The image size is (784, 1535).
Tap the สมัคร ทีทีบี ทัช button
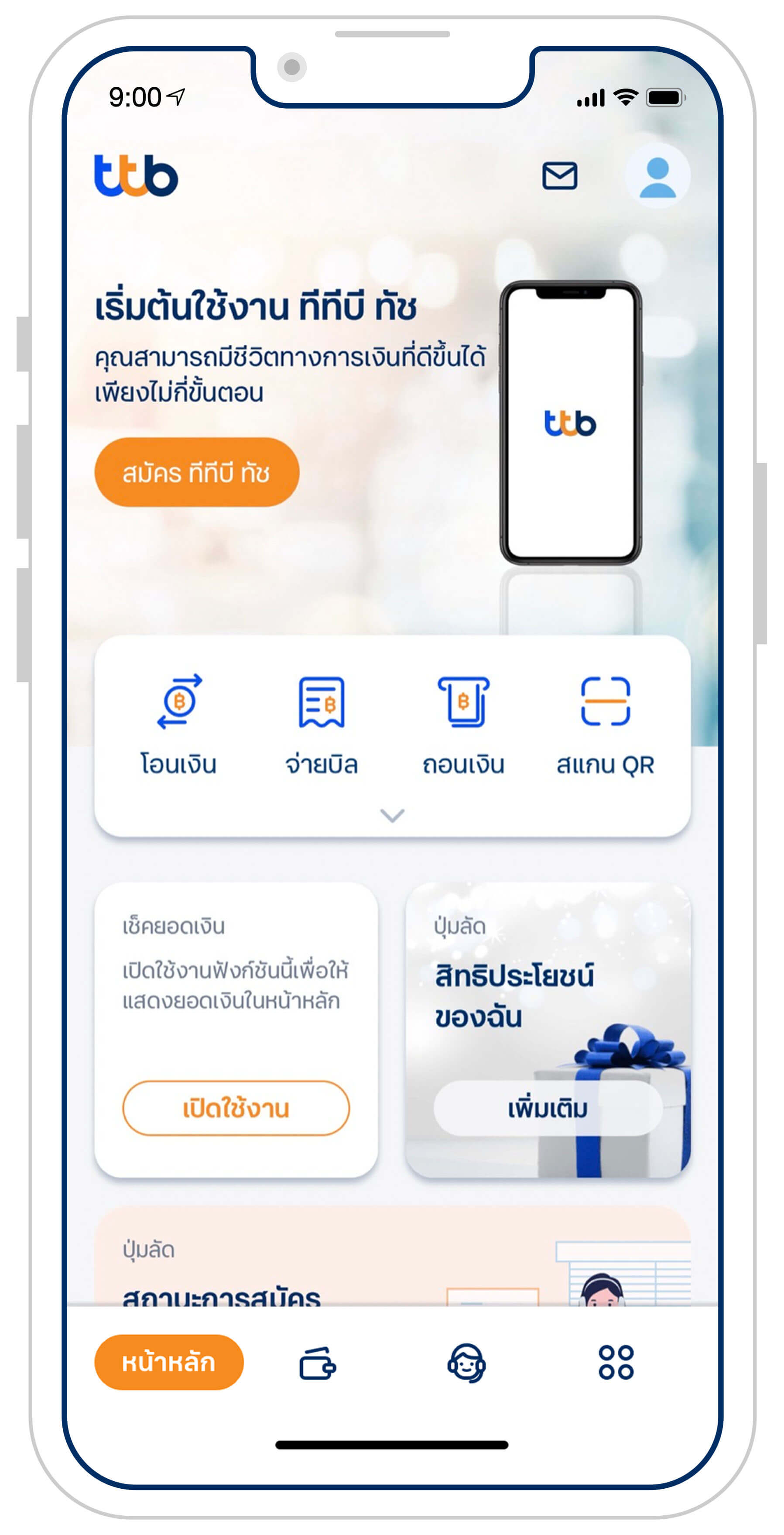pyautogui.click(x=197, y=472)
